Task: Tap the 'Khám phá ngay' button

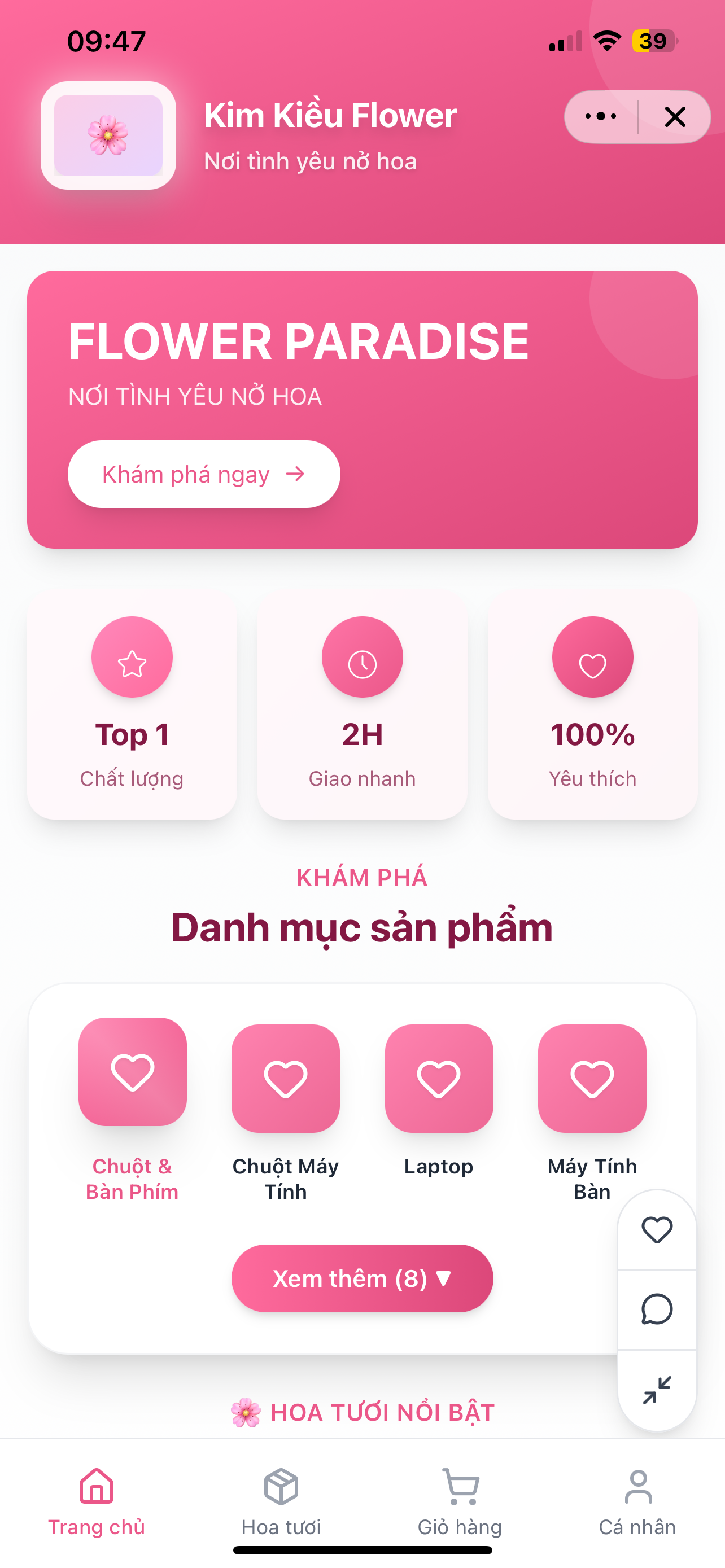Action: (204, 474)
